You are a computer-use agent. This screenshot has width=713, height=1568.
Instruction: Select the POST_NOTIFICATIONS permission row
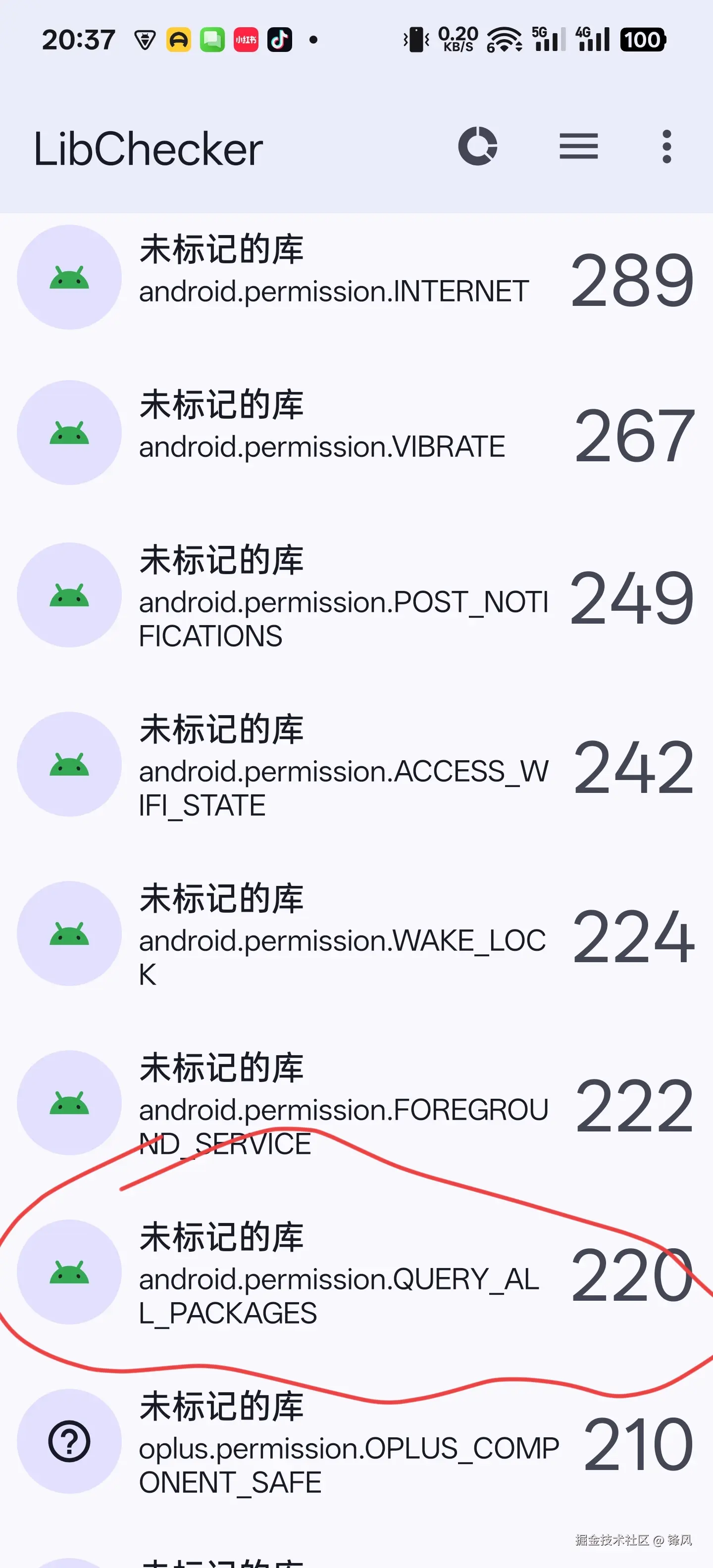click(x=356, y=595)
